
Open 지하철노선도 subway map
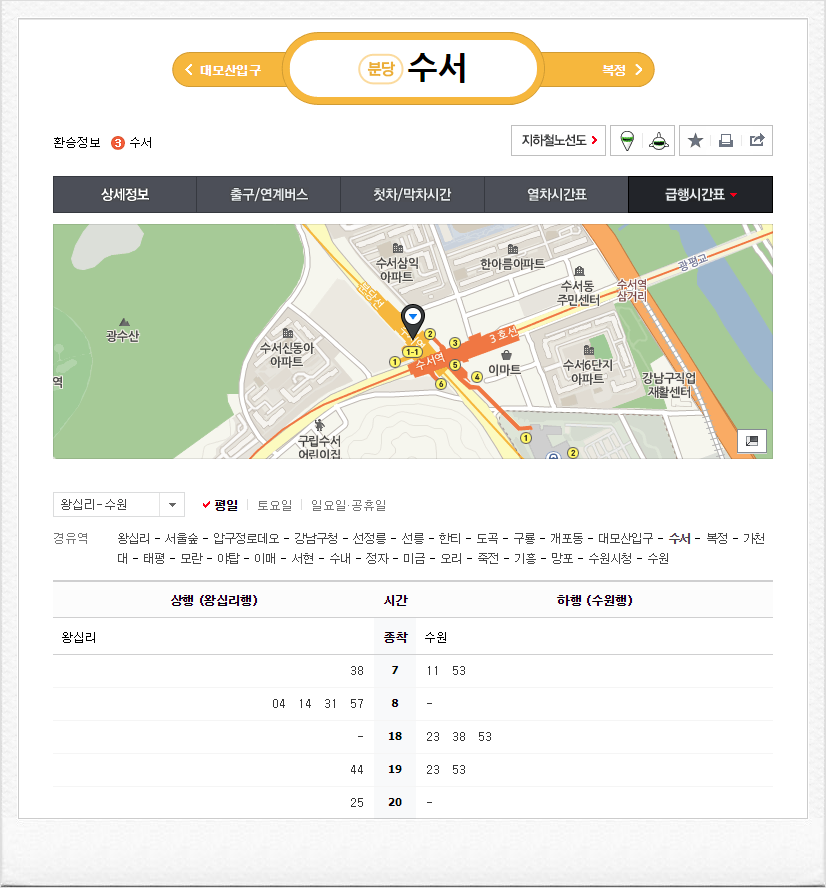[558, 141]
